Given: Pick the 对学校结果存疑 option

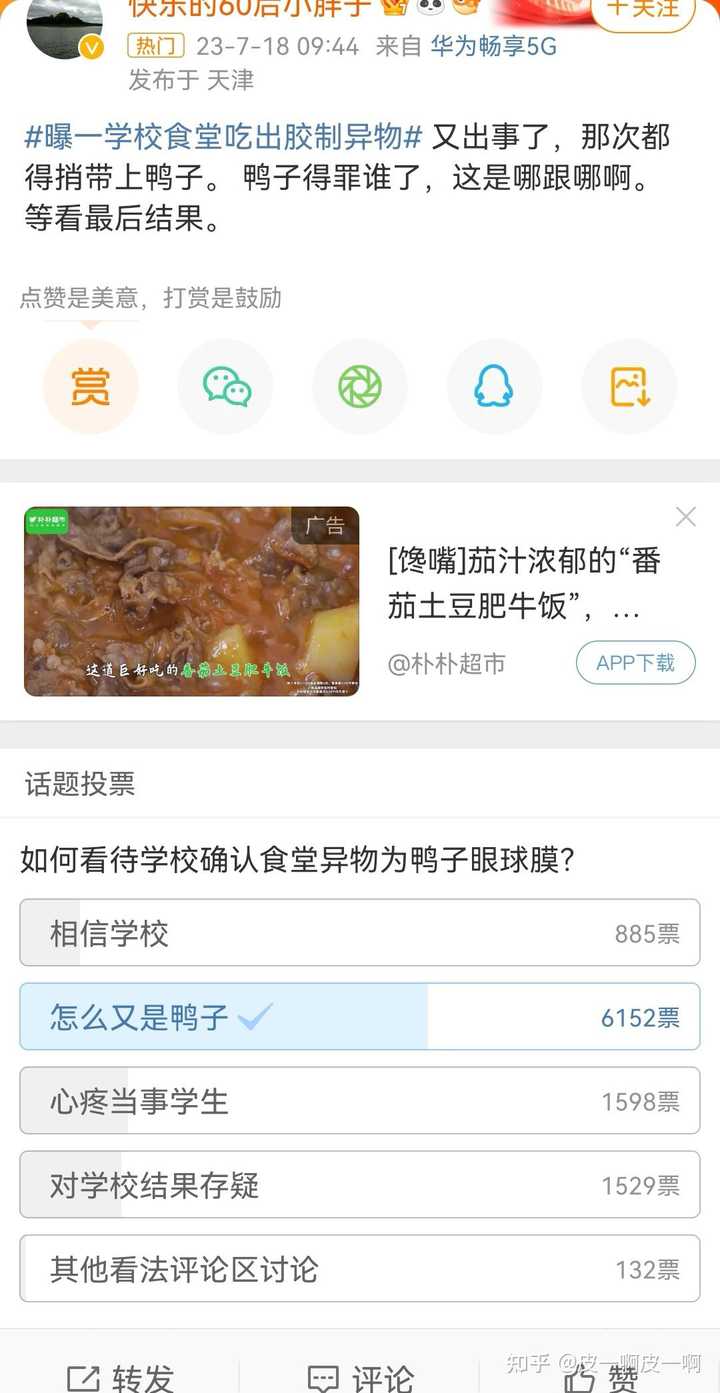Looking at the screenshot, I should coord(360,1185).
